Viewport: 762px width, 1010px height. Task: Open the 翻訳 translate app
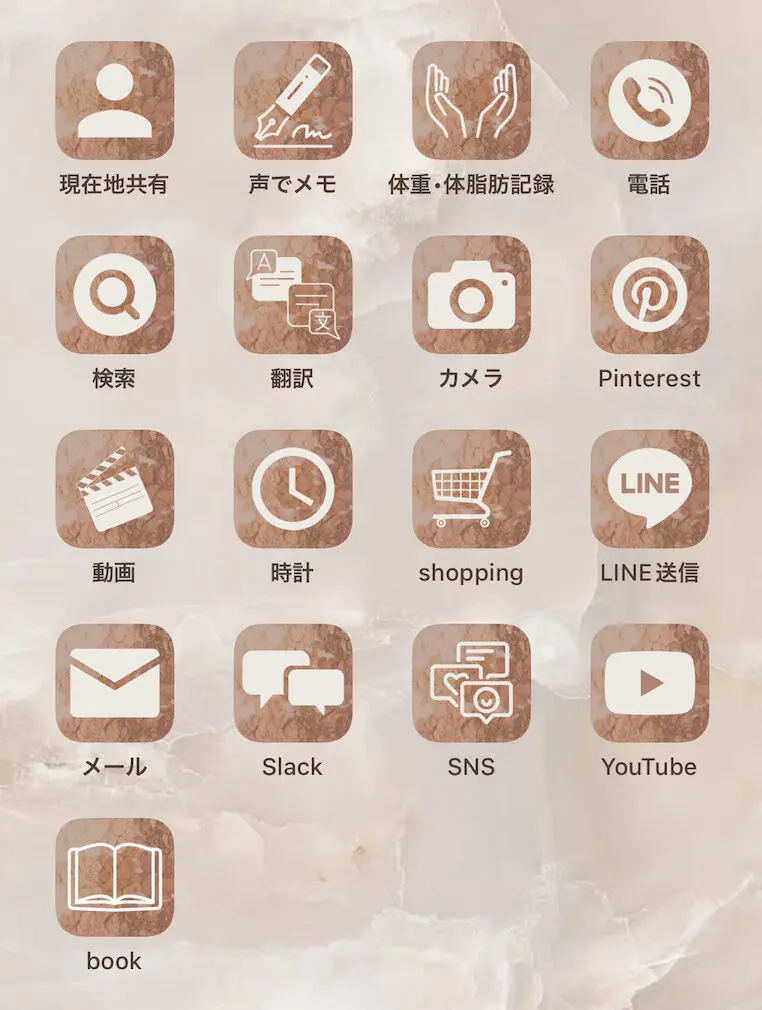tap(293, 295)
